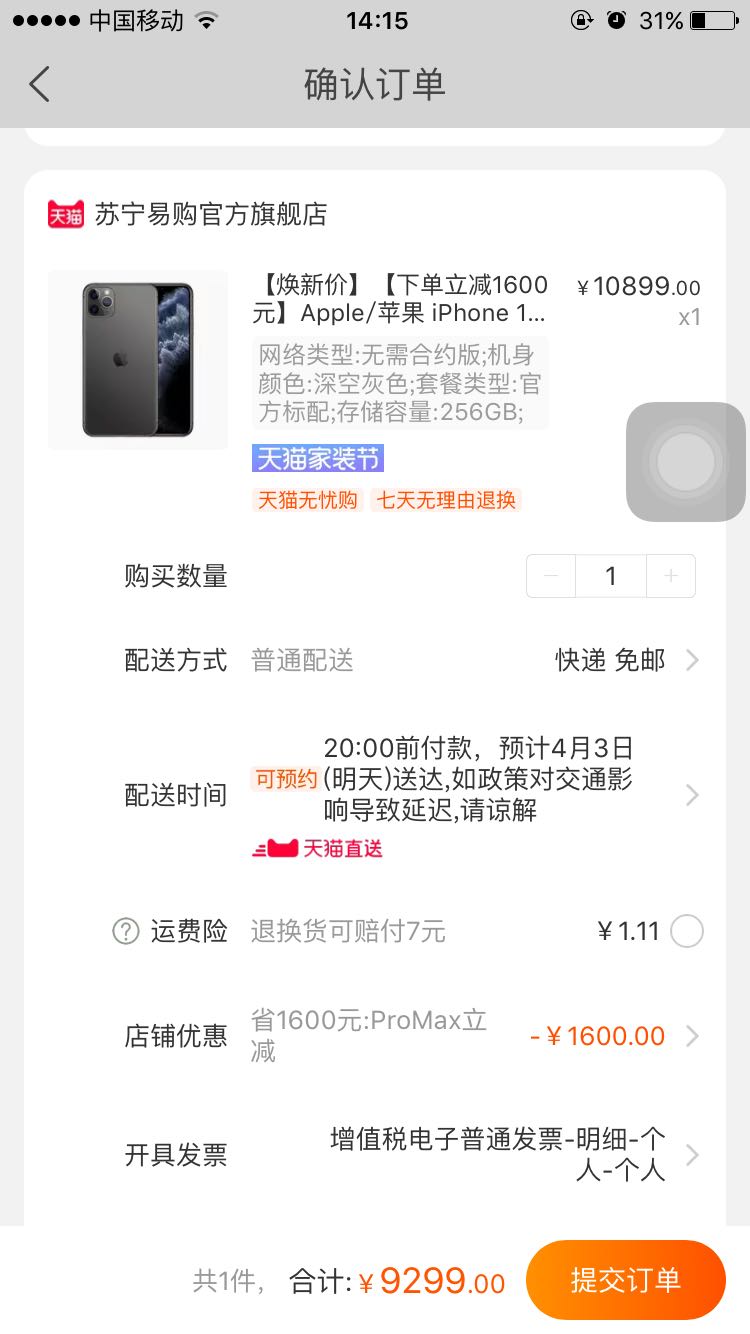The image size is (750, 1334).
Task: Go back from the 确认订单 page
Action: click(x=40, y=85)
